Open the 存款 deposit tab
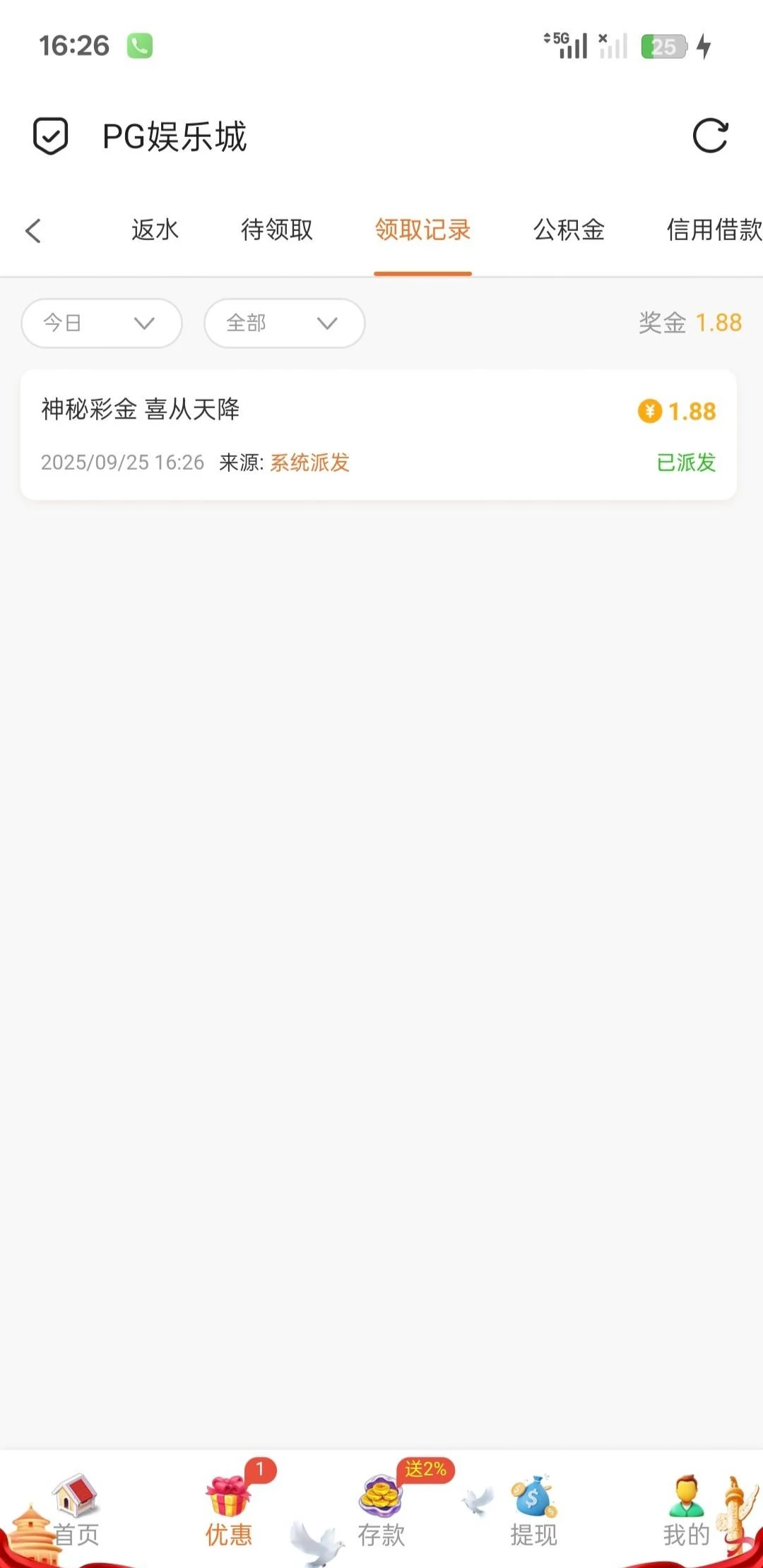Viewport: 763px width, 1568px height. coord(381,1511)
